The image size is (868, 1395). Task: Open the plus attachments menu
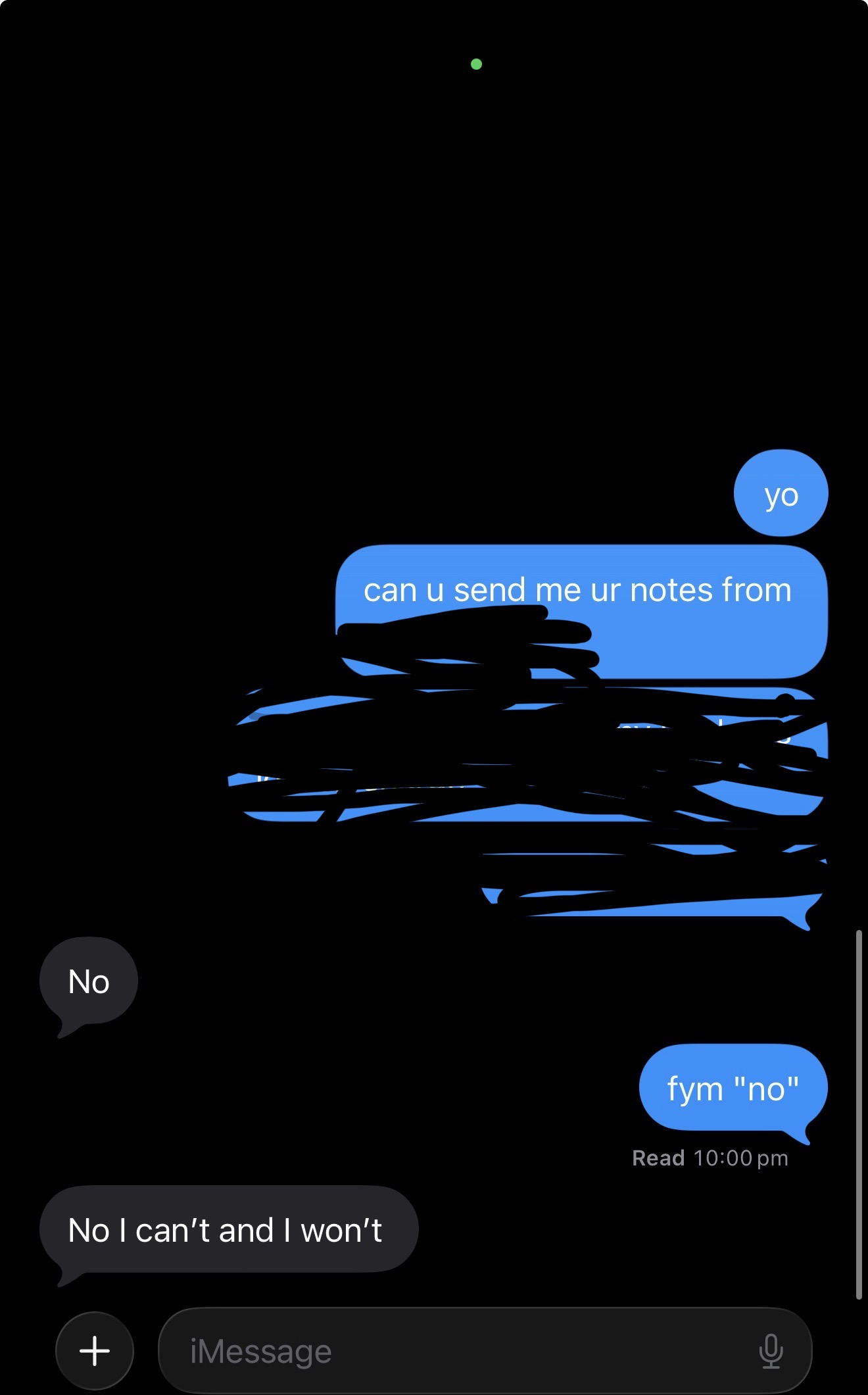95,1351
